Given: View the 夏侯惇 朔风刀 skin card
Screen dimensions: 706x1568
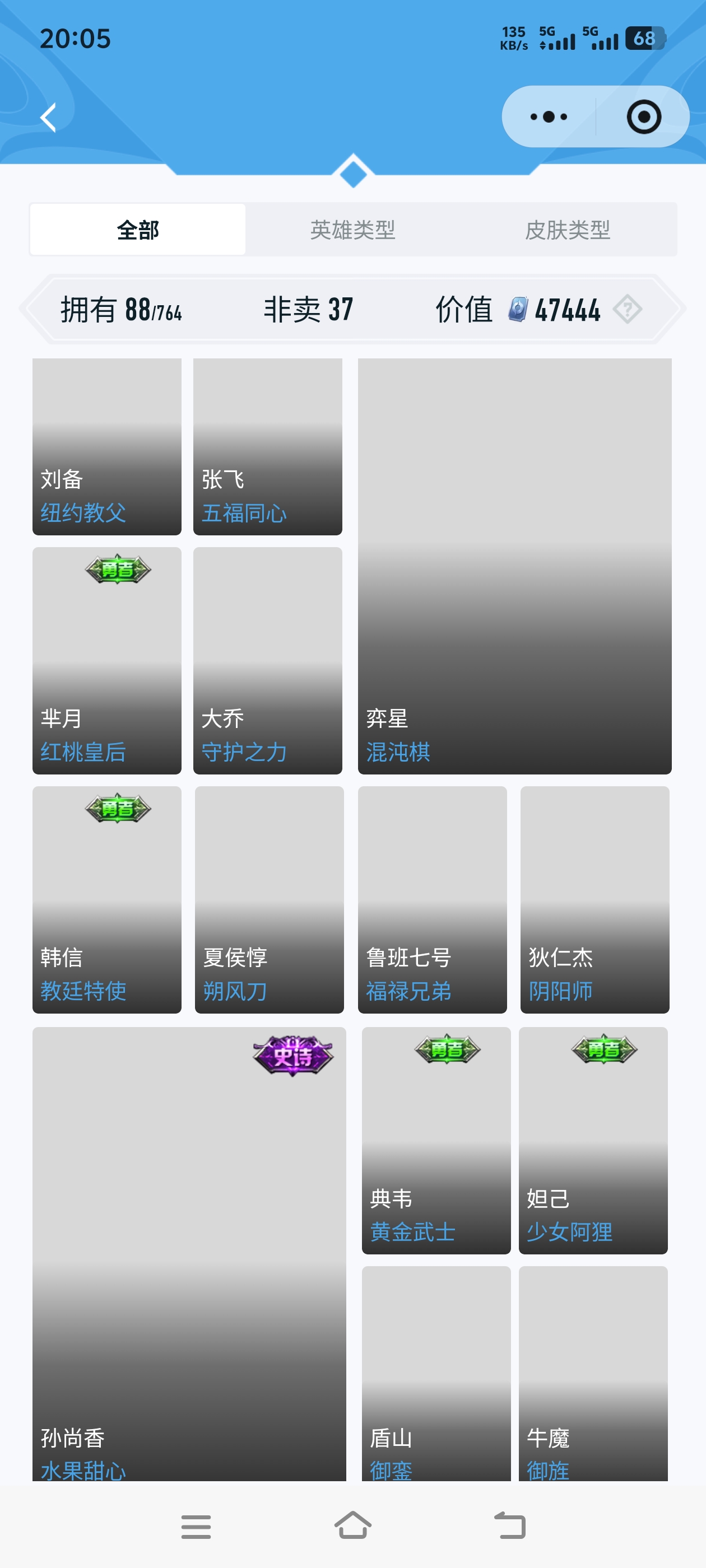Looking at the screenshot, I should (268, 900).
